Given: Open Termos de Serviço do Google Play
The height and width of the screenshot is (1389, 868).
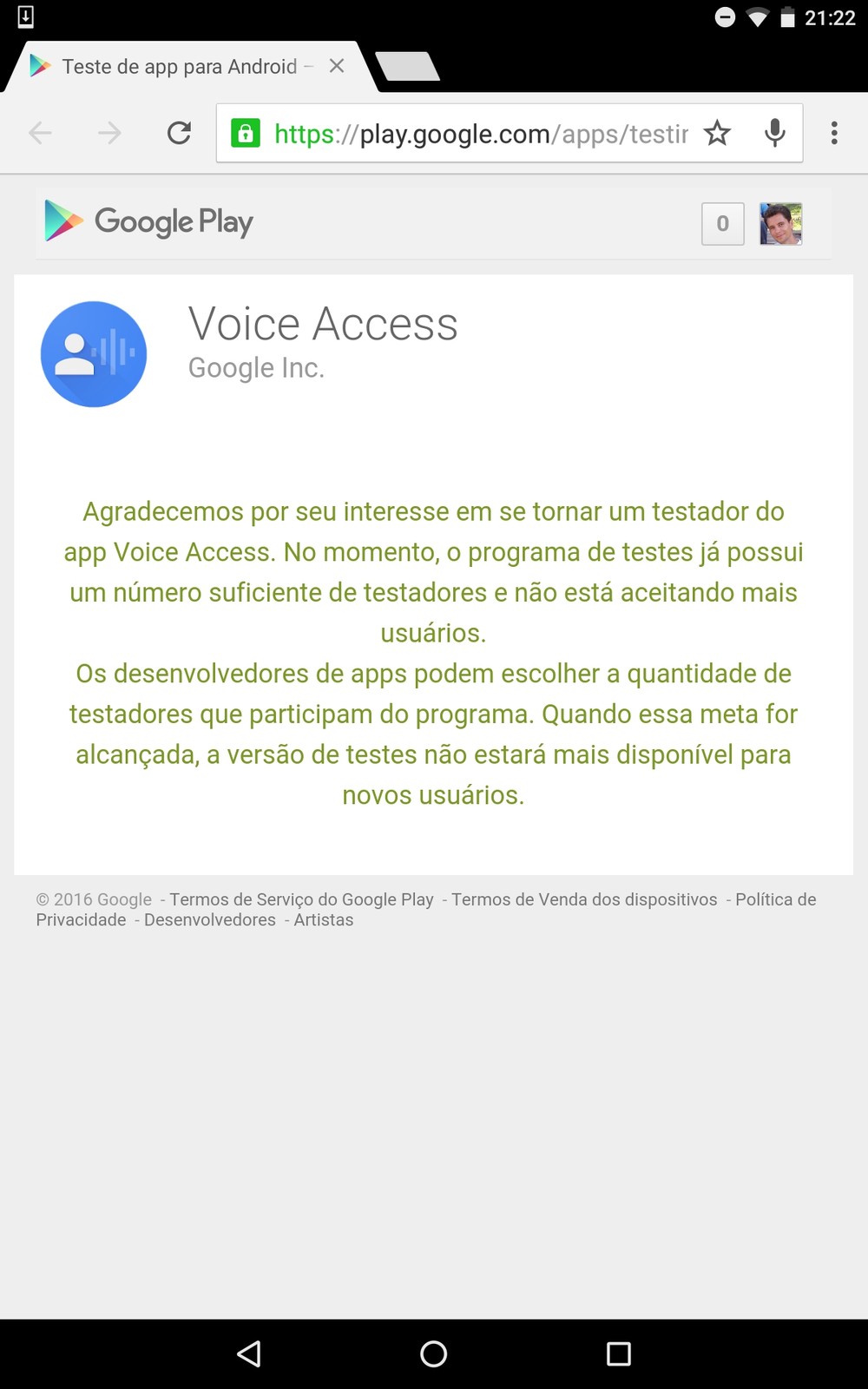Looking at the screenshot, I should coord(301,899).
